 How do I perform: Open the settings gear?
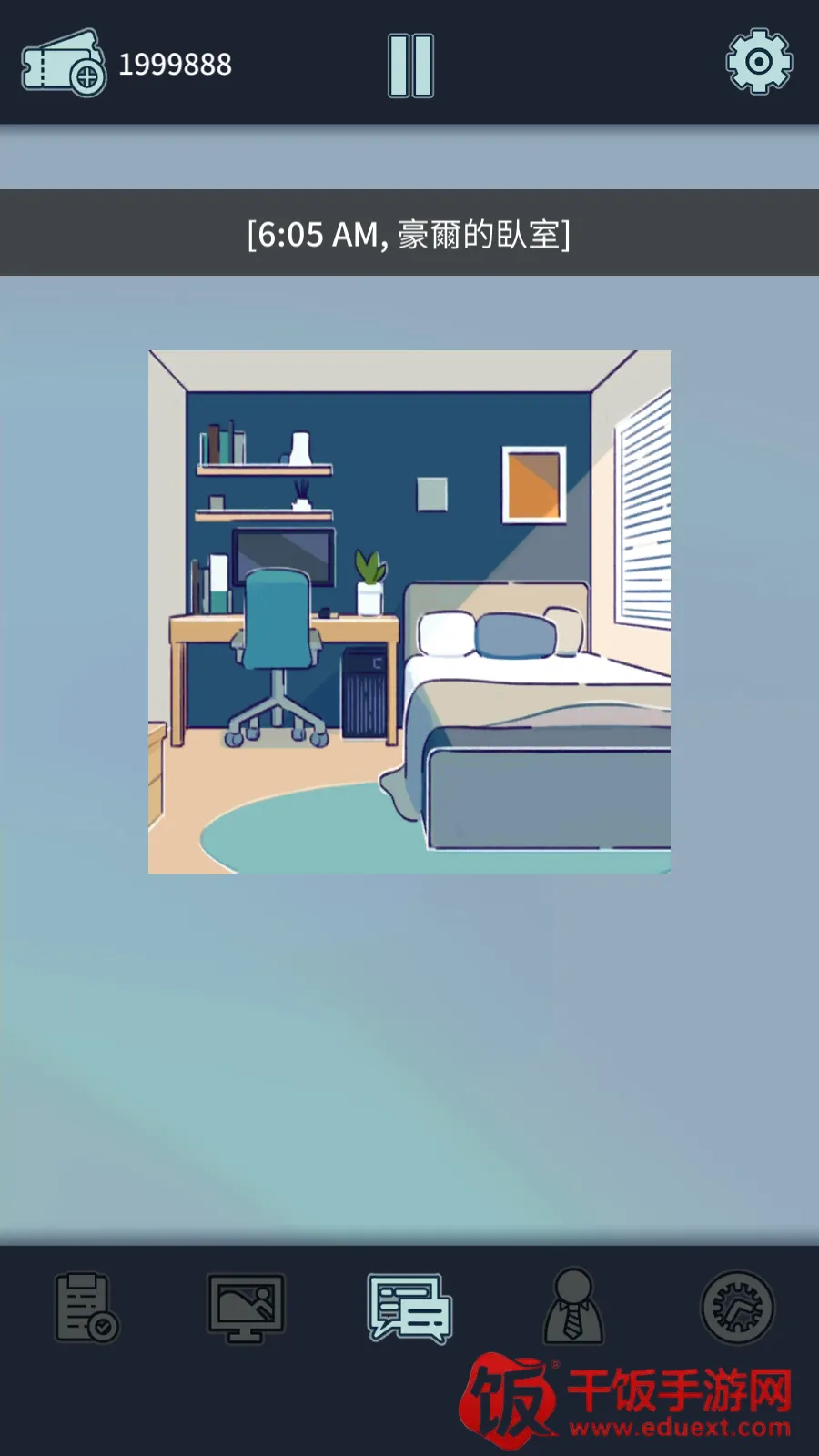[758, 62]
